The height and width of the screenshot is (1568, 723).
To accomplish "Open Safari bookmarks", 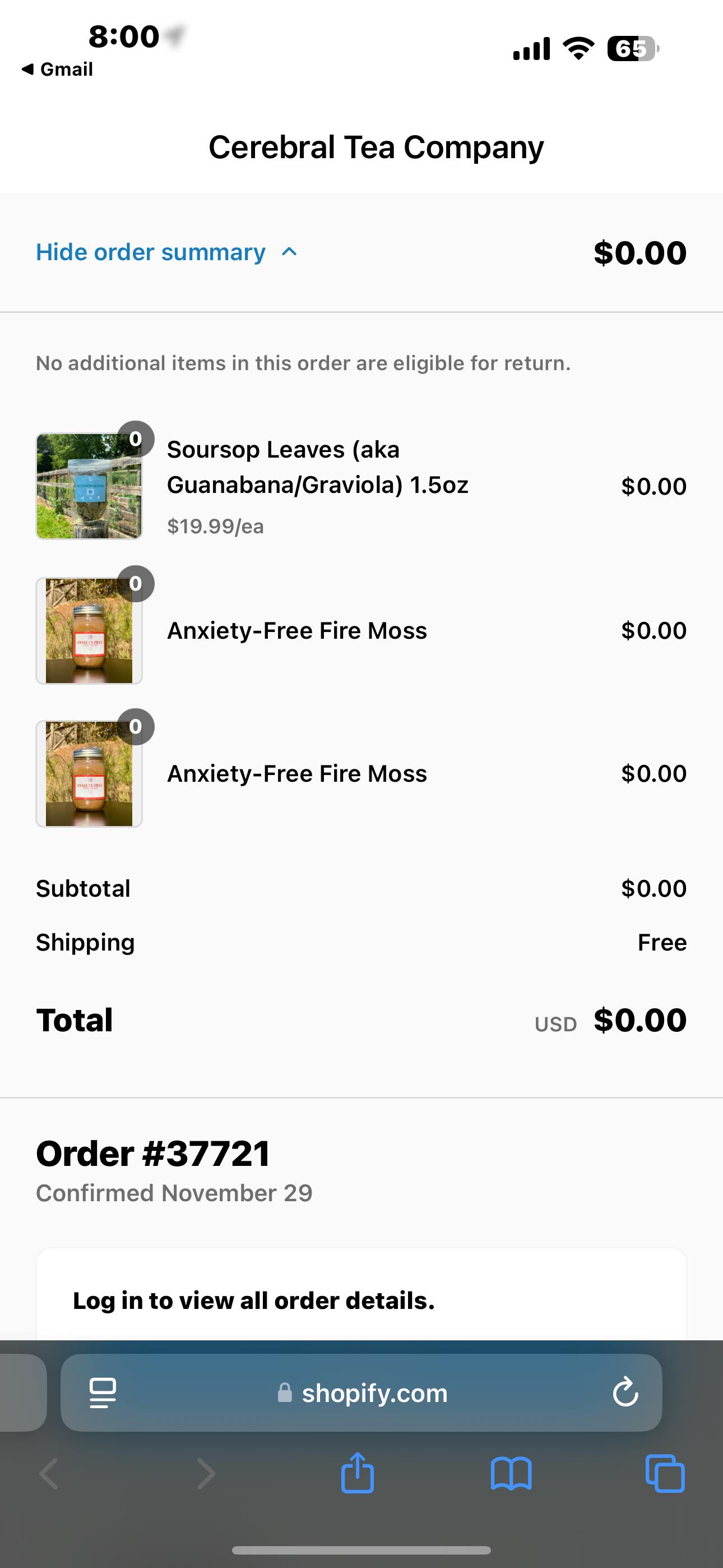I will click(x=511, y=1473).
